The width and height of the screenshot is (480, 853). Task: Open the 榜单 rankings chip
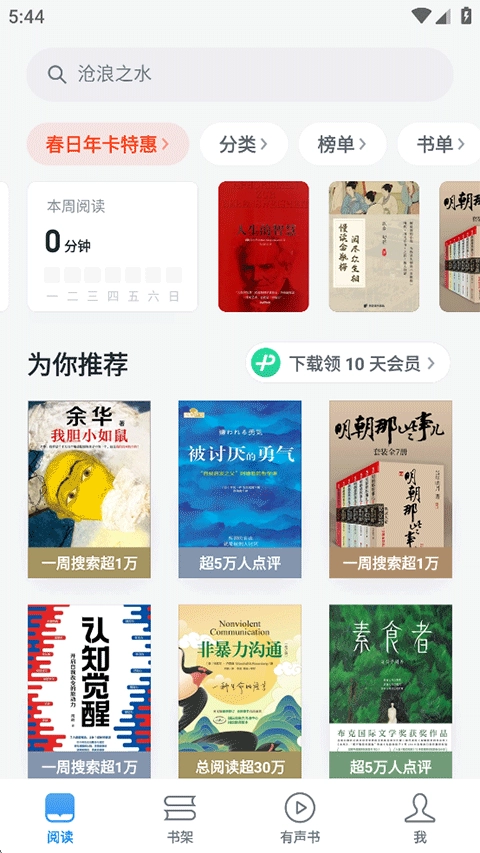click(342, 144)
